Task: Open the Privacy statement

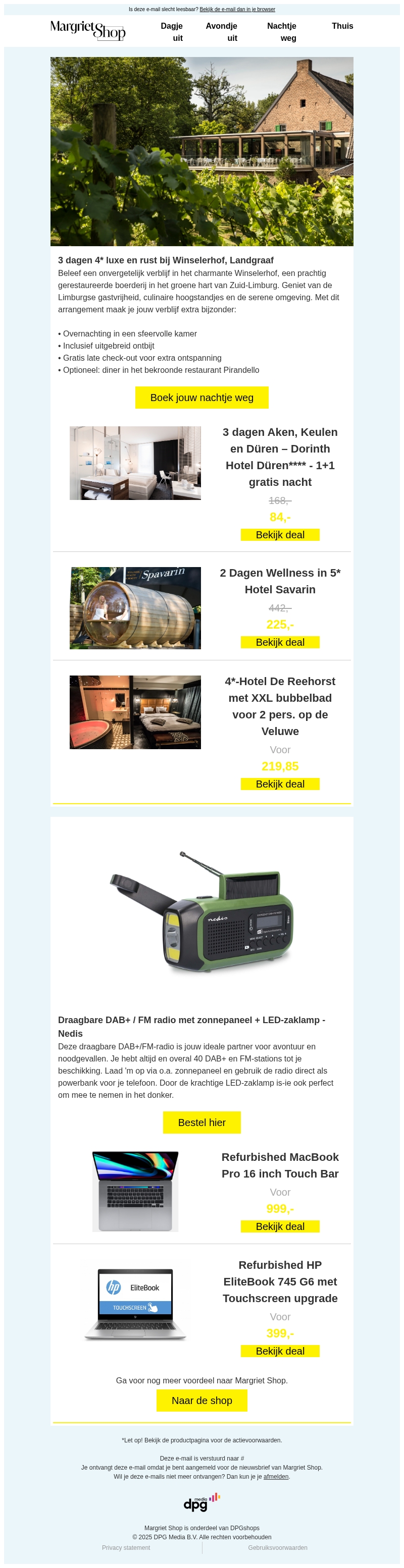Action: click(126, 1547)
